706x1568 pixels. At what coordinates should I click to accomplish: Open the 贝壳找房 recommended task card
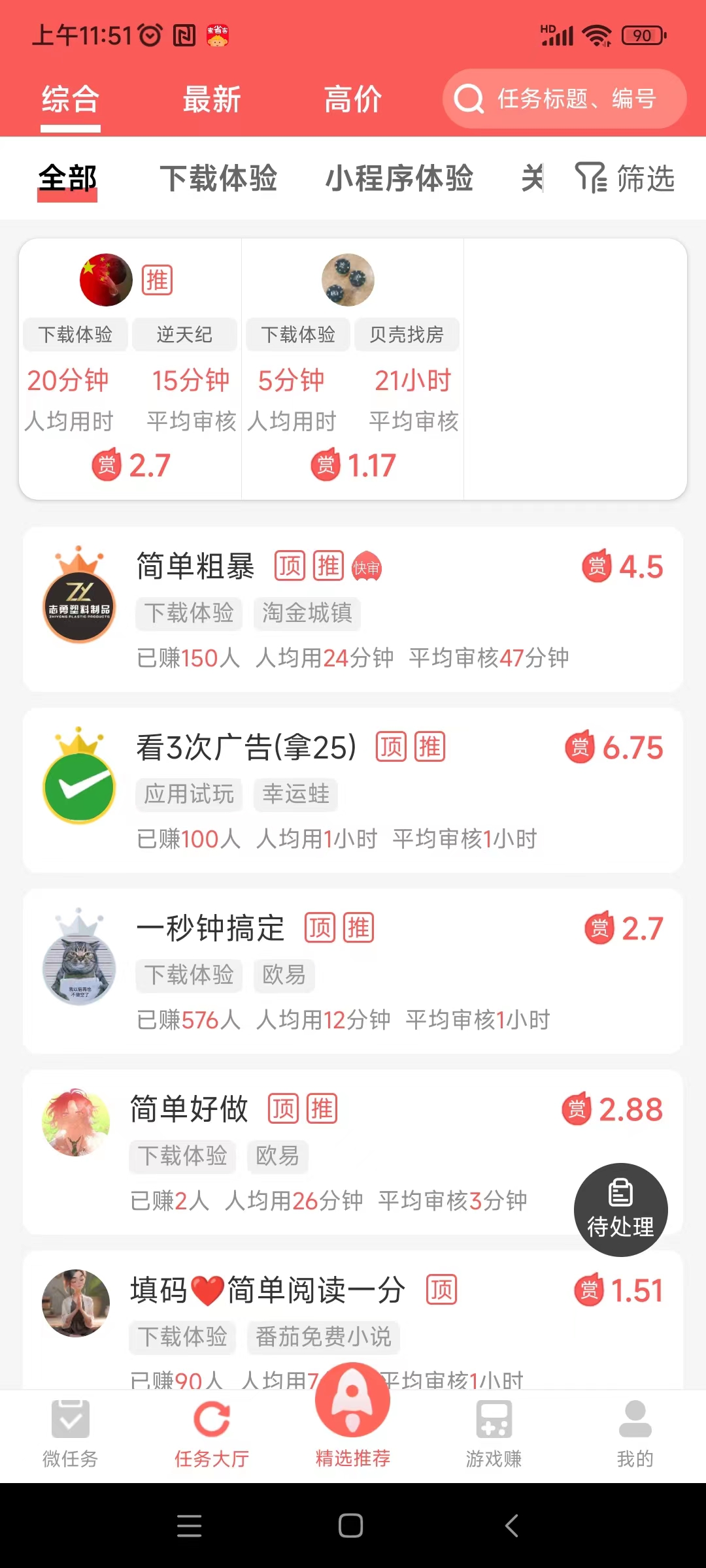(353, 369)
